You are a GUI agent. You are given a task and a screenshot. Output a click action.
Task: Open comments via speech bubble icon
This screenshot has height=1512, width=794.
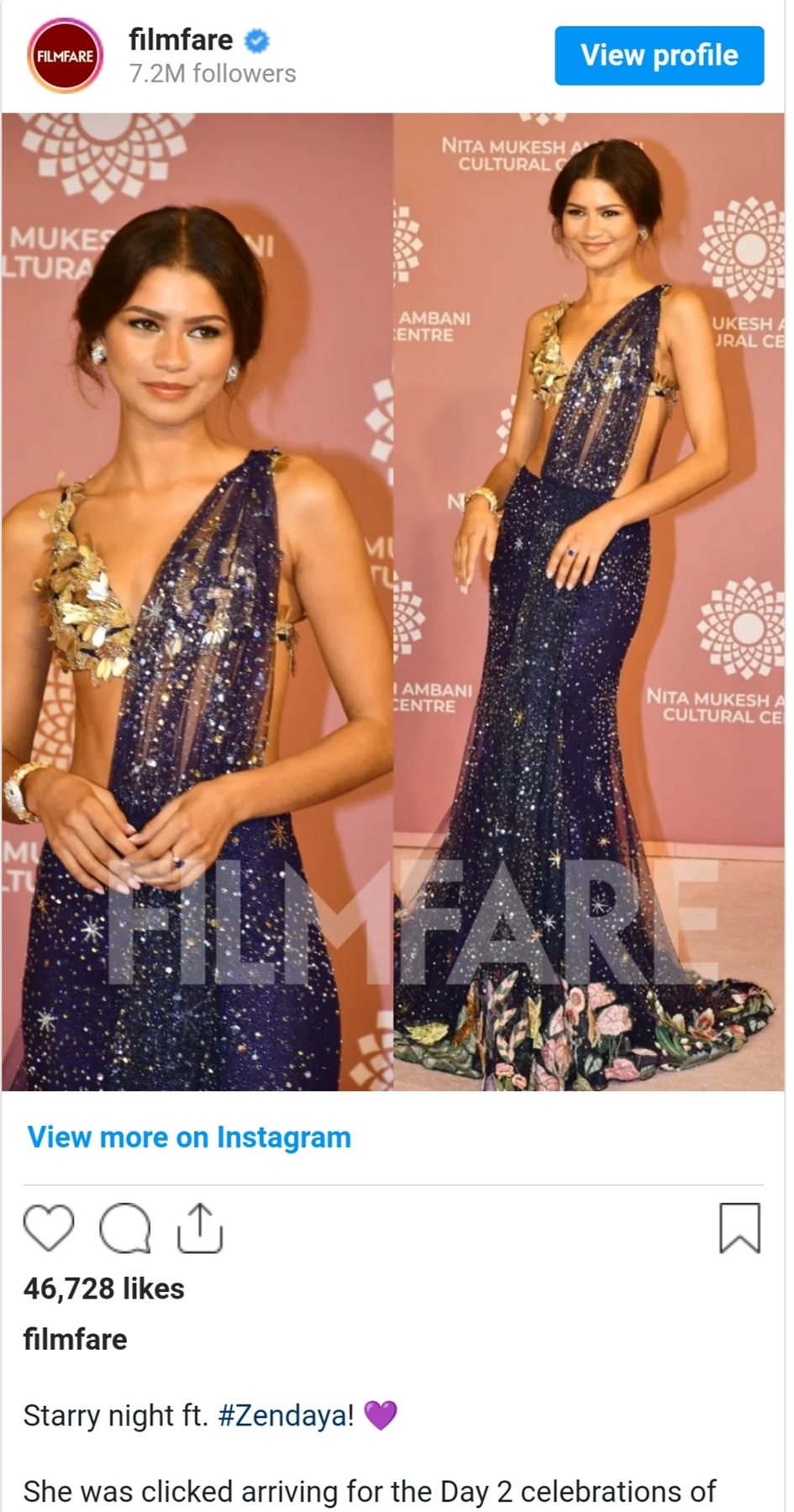coord(124,1229)
